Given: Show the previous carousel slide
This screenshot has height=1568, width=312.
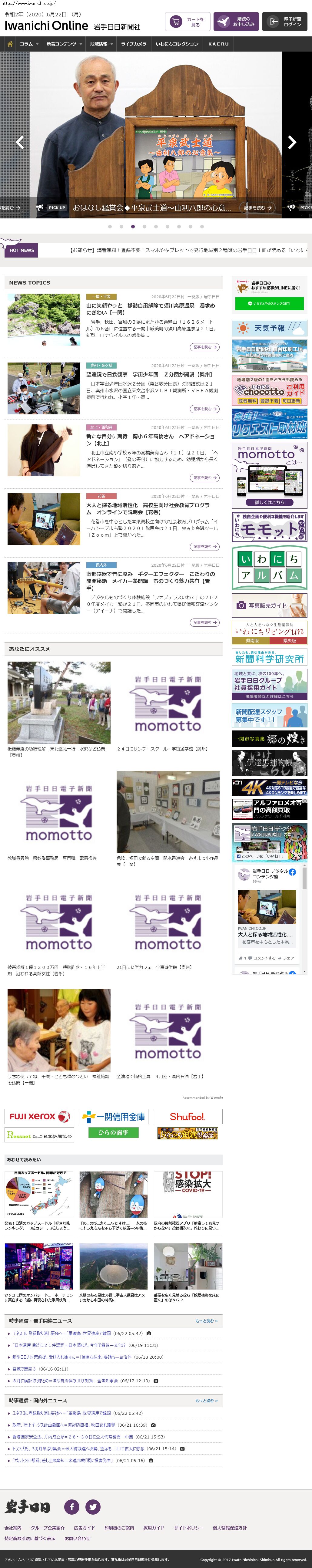Looking at the screenshot, I should click(x=19, y=143).
